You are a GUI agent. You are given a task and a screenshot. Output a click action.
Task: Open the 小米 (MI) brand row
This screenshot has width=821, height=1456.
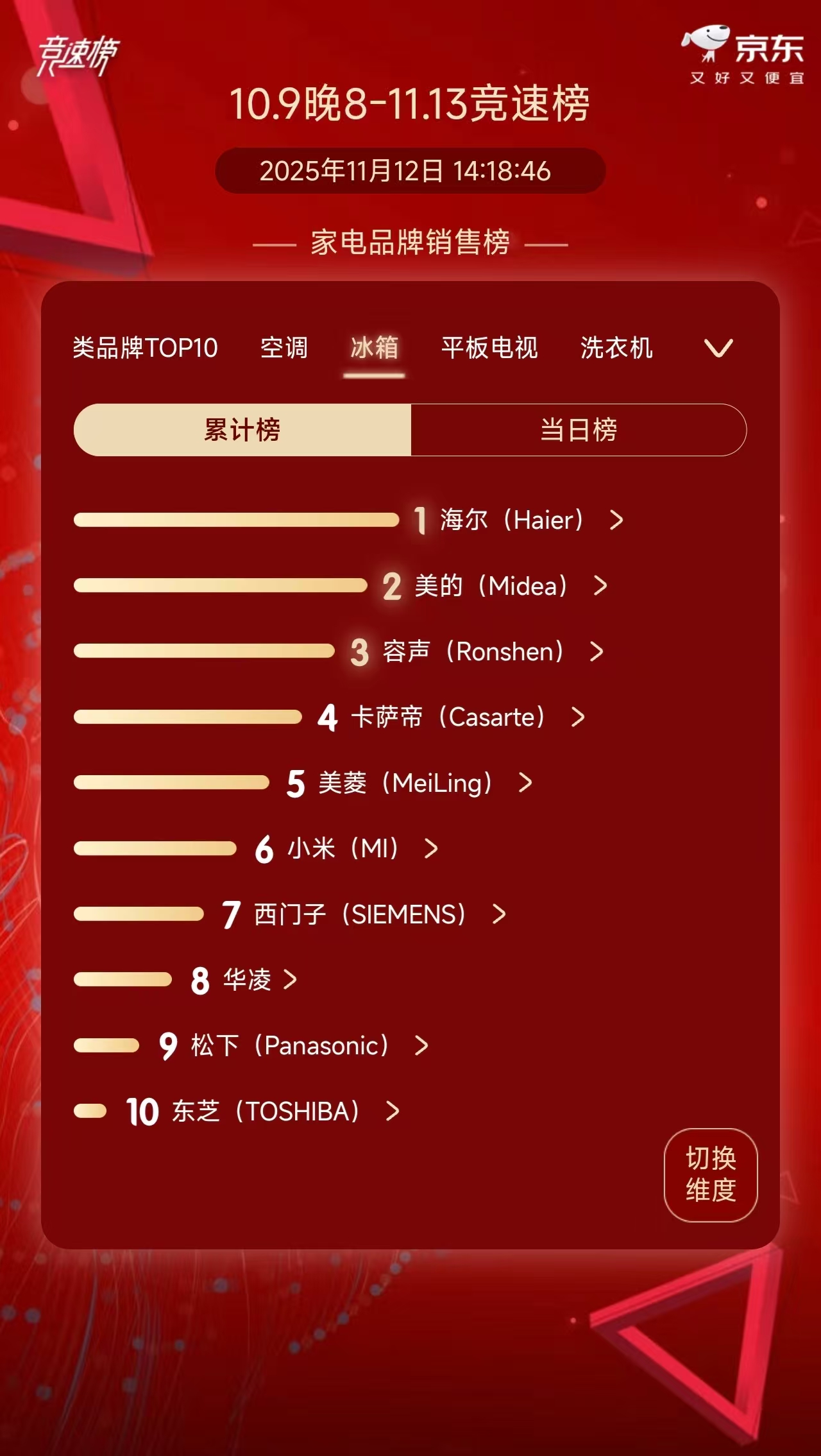coord(346,849)
